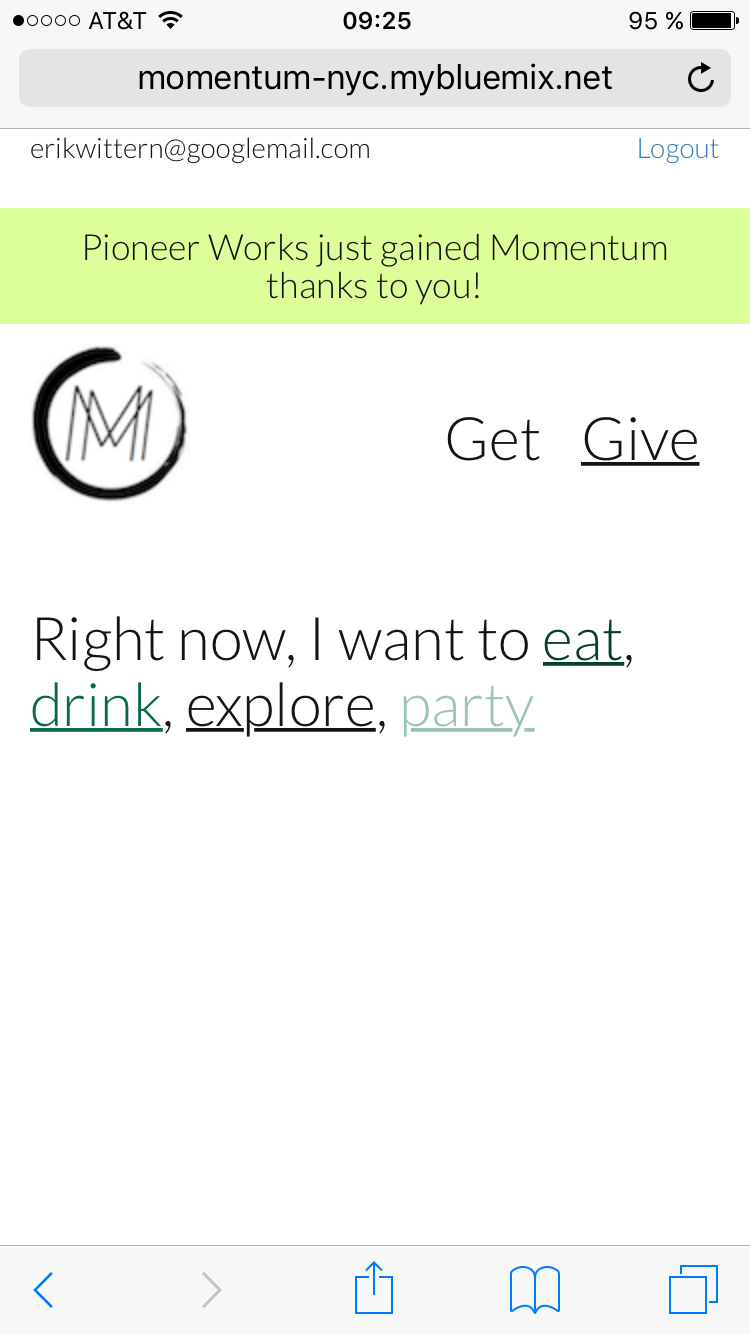Switch to the Give tab
This screenshot has width=750, height=1334.
(640, 440)
